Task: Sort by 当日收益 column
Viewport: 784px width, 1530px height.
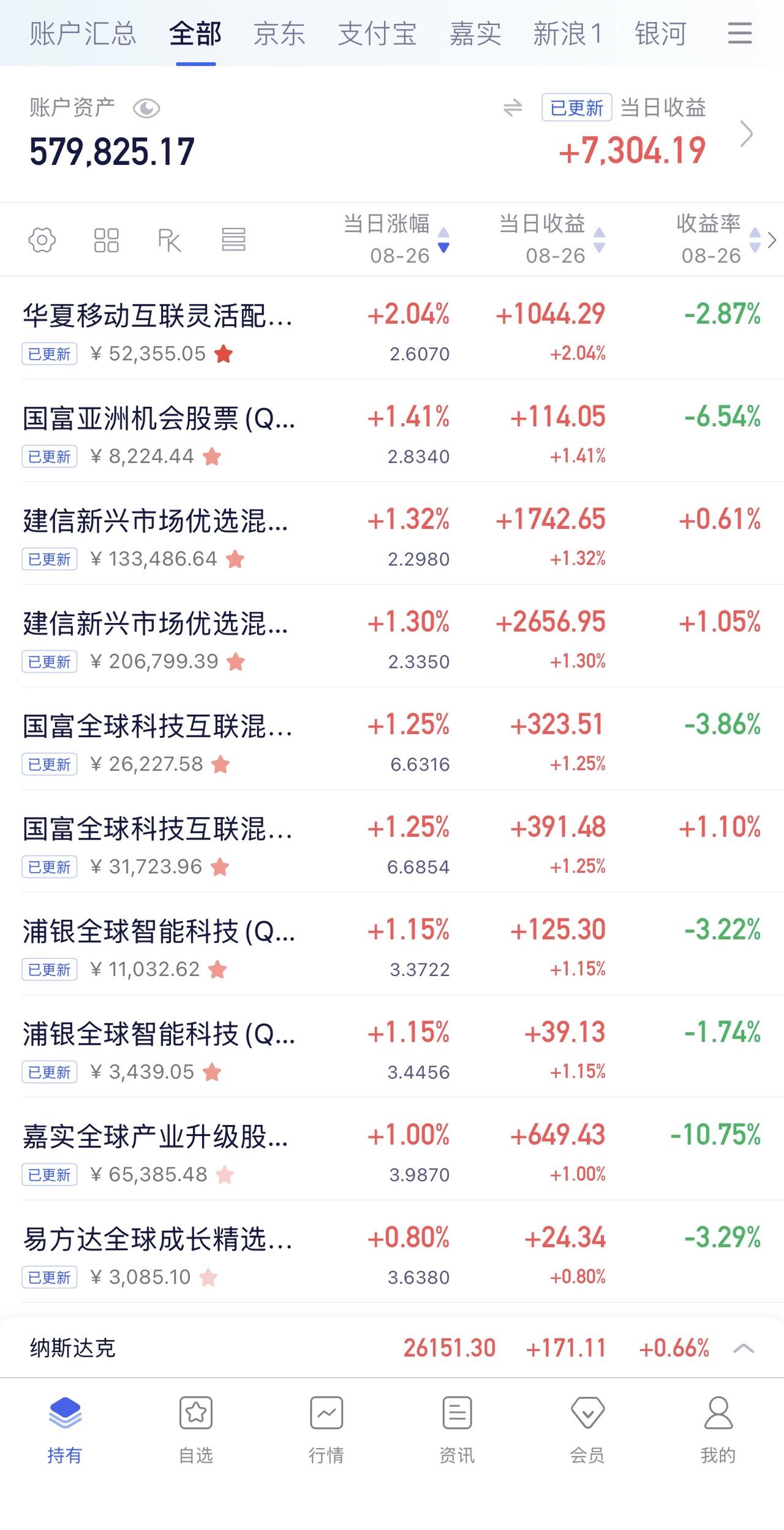Action: (552, 239)
